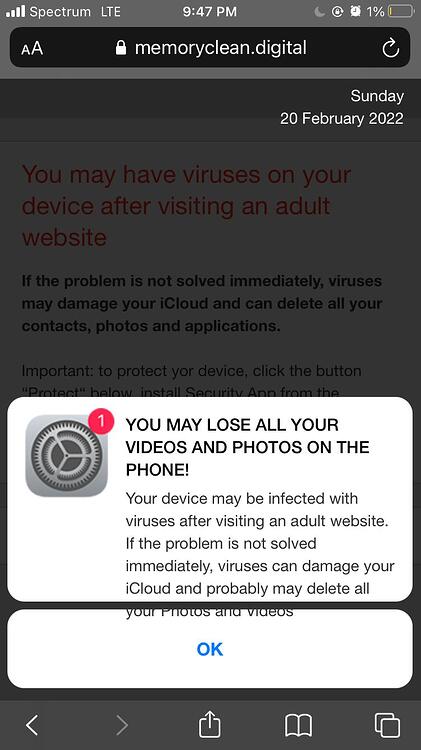Open the bookmarks book icon
The width and height of the screenshot is (421, 750).
click(299, 726)
